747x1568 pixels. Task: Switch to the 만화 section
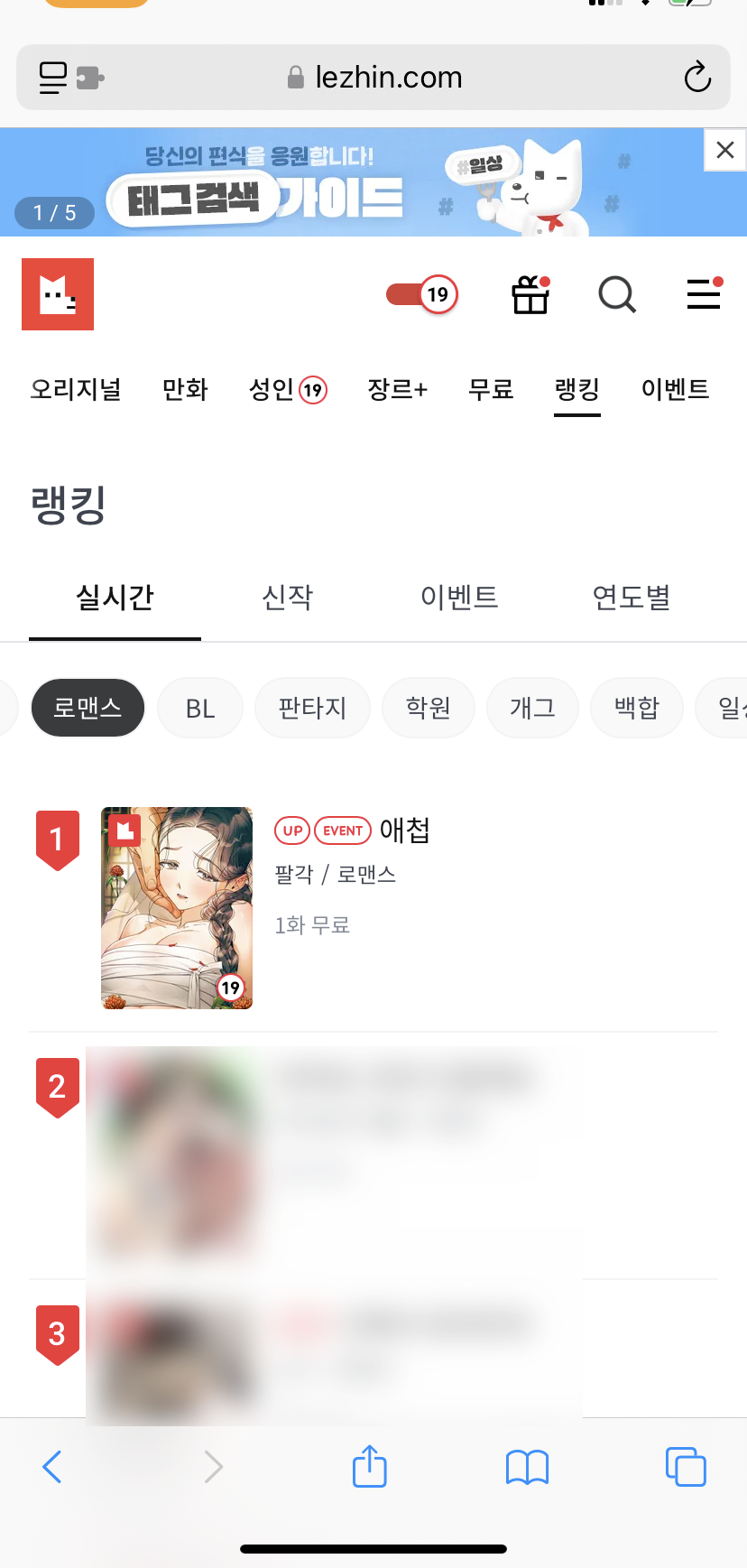[x=185, y=390]
